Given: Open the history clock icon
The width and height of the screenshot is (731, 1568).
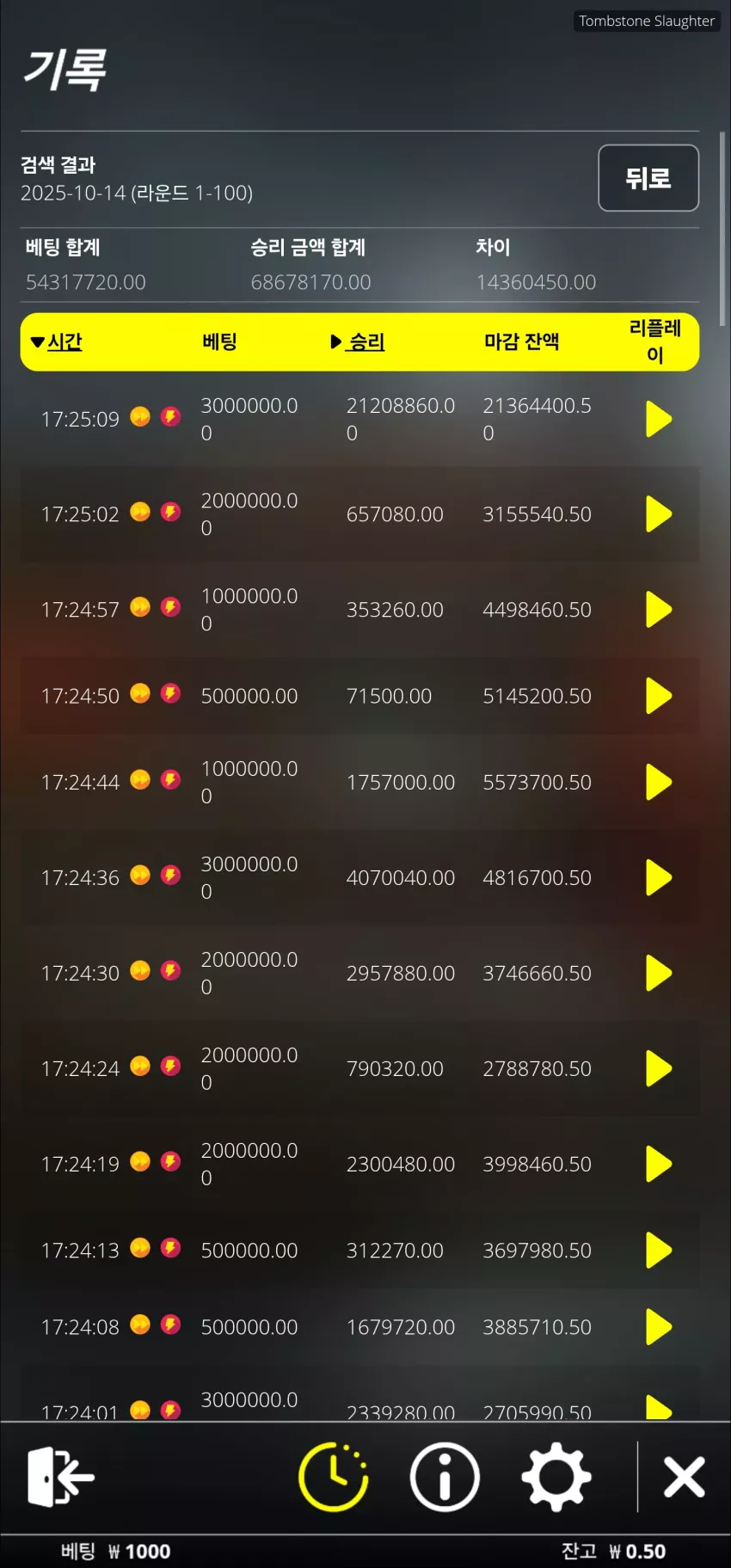Looking at the screenshot, I should click(x=334, y=1477).
